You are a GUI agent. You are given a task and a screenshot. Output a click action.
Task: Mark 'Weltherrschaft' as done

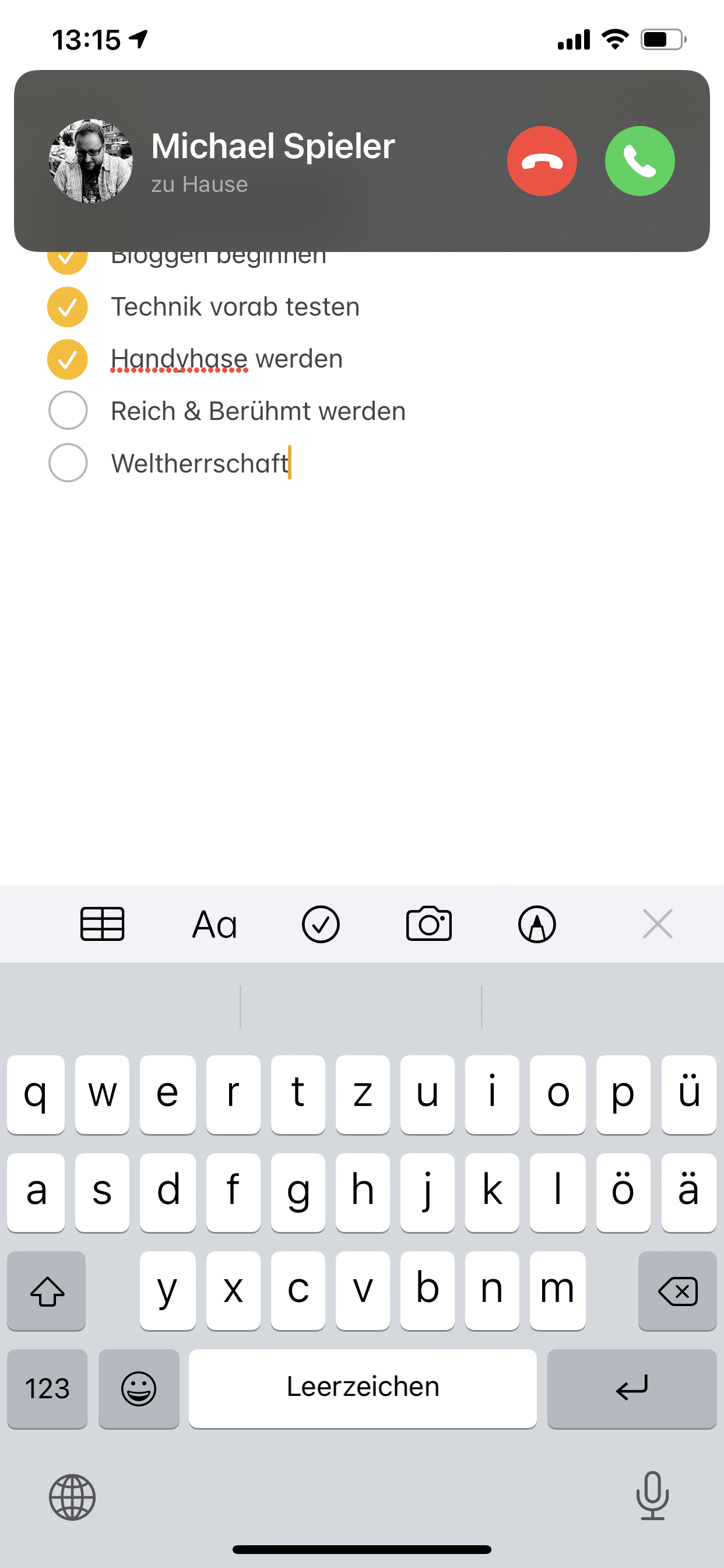[x=68, y=463]
